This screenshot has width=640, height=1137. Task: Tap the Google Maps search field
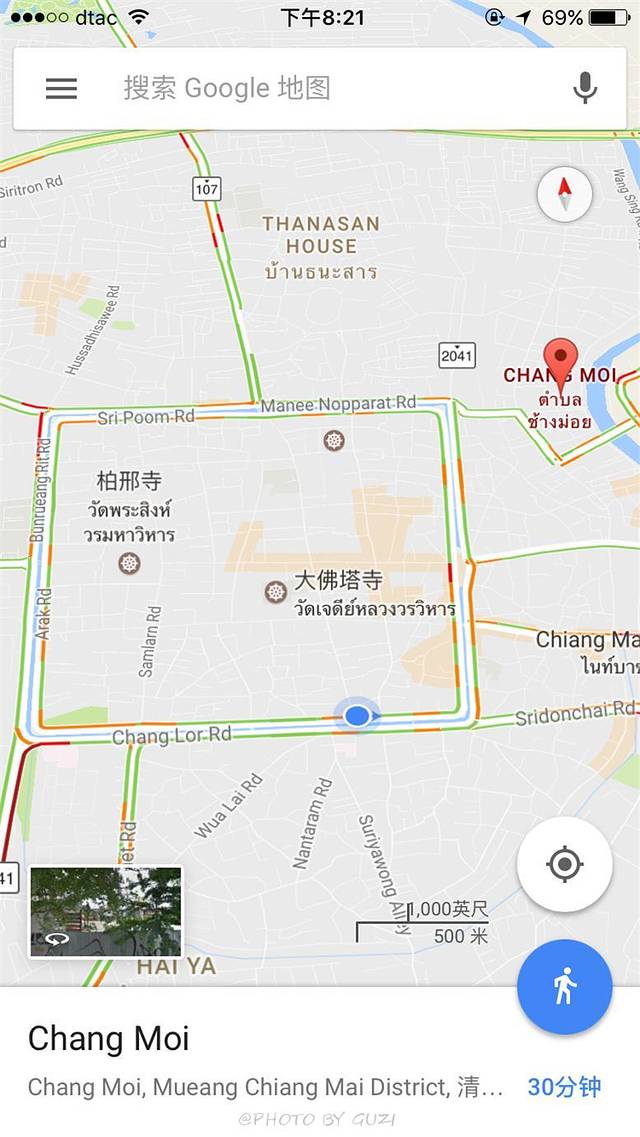coord(330,88)
